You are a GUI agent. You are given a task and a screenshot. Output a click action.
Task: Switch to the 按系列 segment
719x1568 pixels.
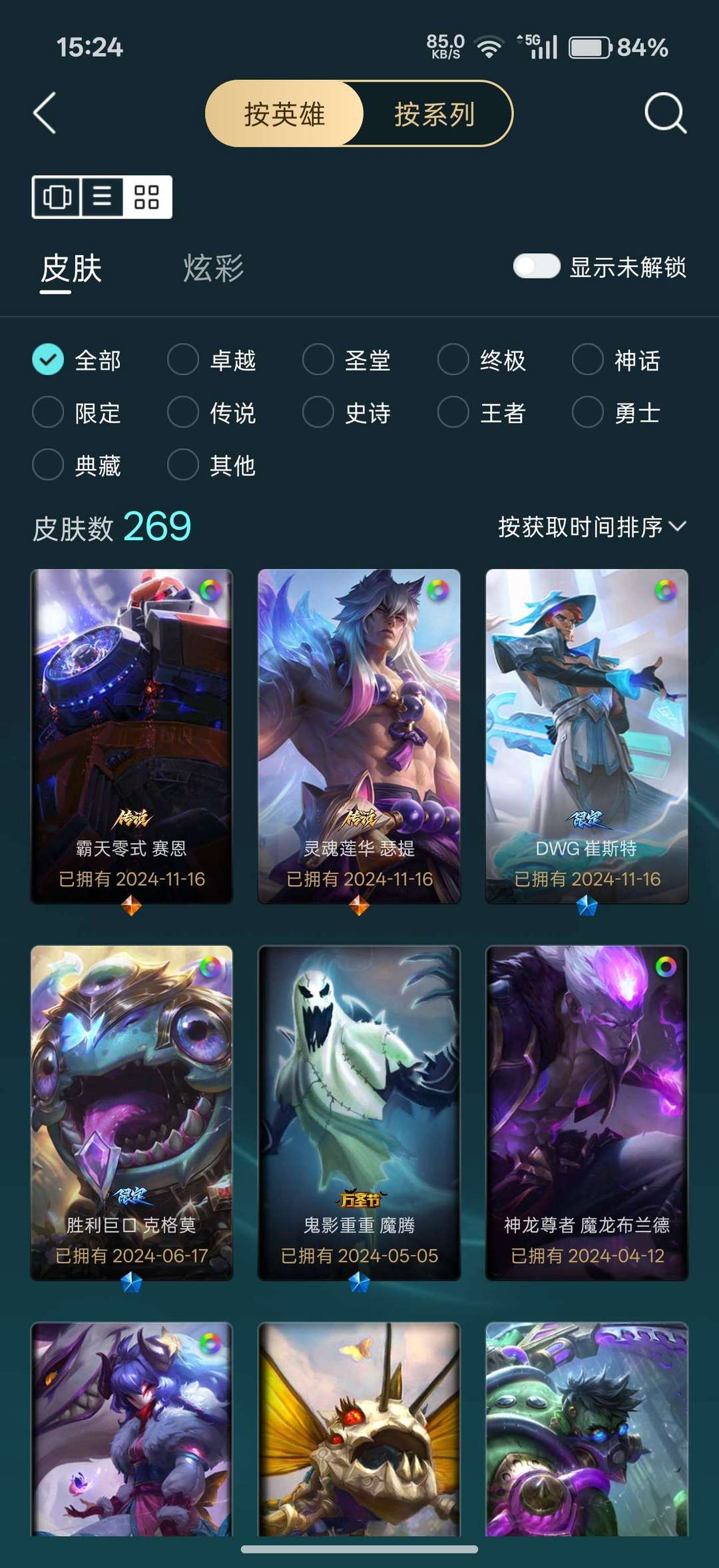click(435, 114)
